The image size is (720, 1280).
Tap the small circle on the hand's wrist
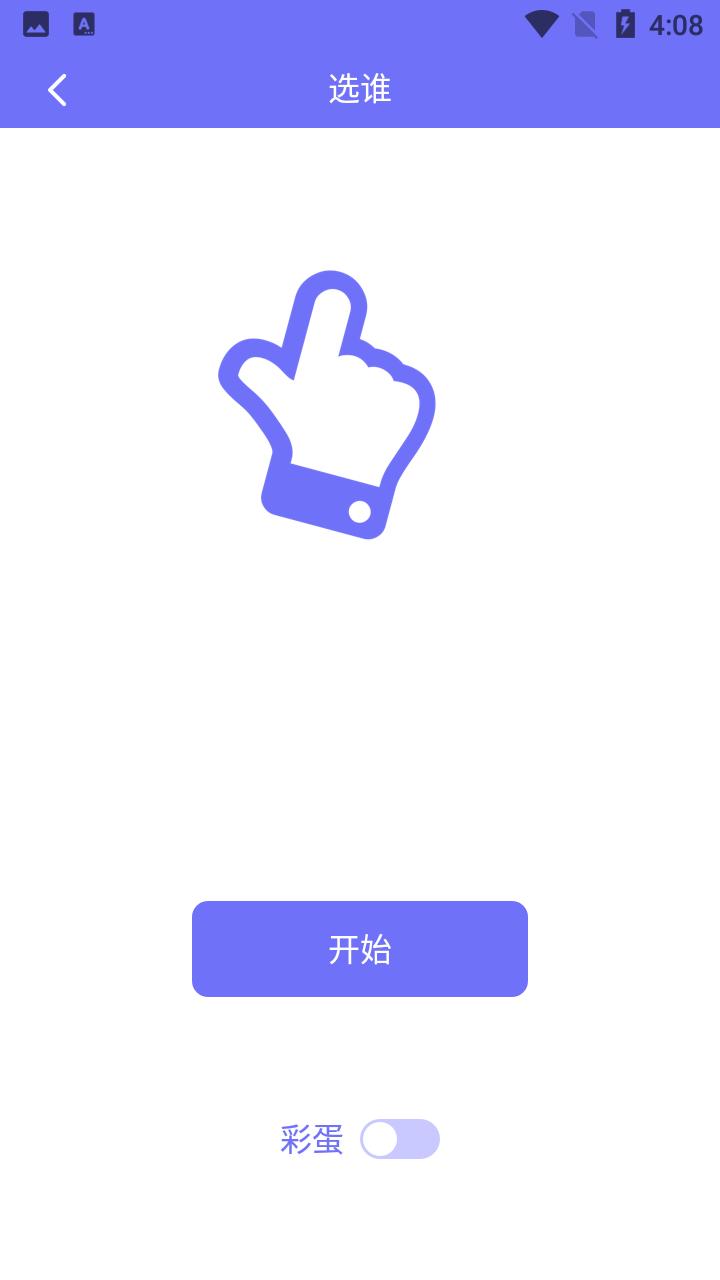362,512
